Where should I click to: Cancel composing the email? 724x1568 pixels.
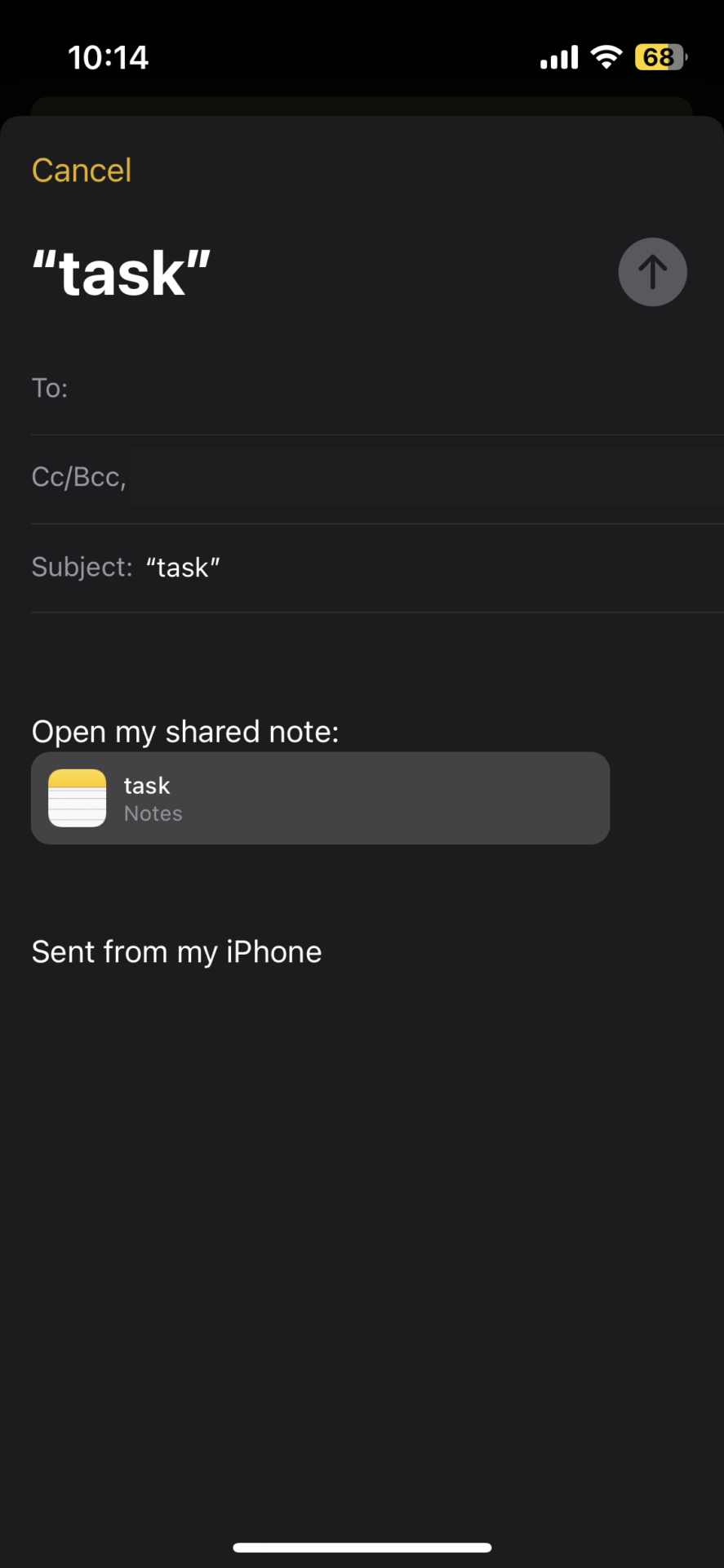pos(82,170)
